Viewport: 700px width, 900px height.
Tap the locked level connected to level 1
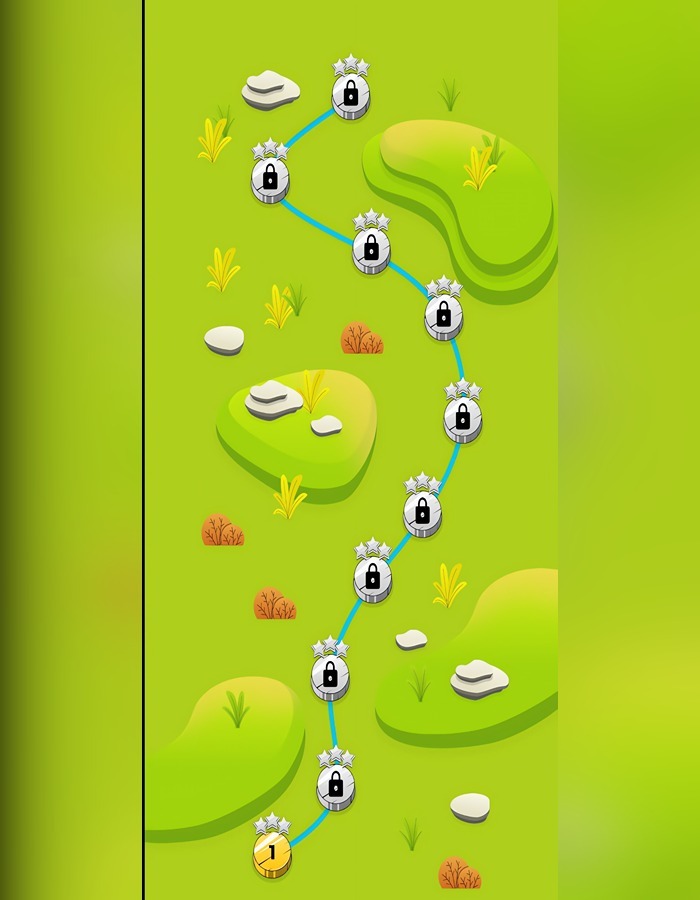click(x=336, y=786)
